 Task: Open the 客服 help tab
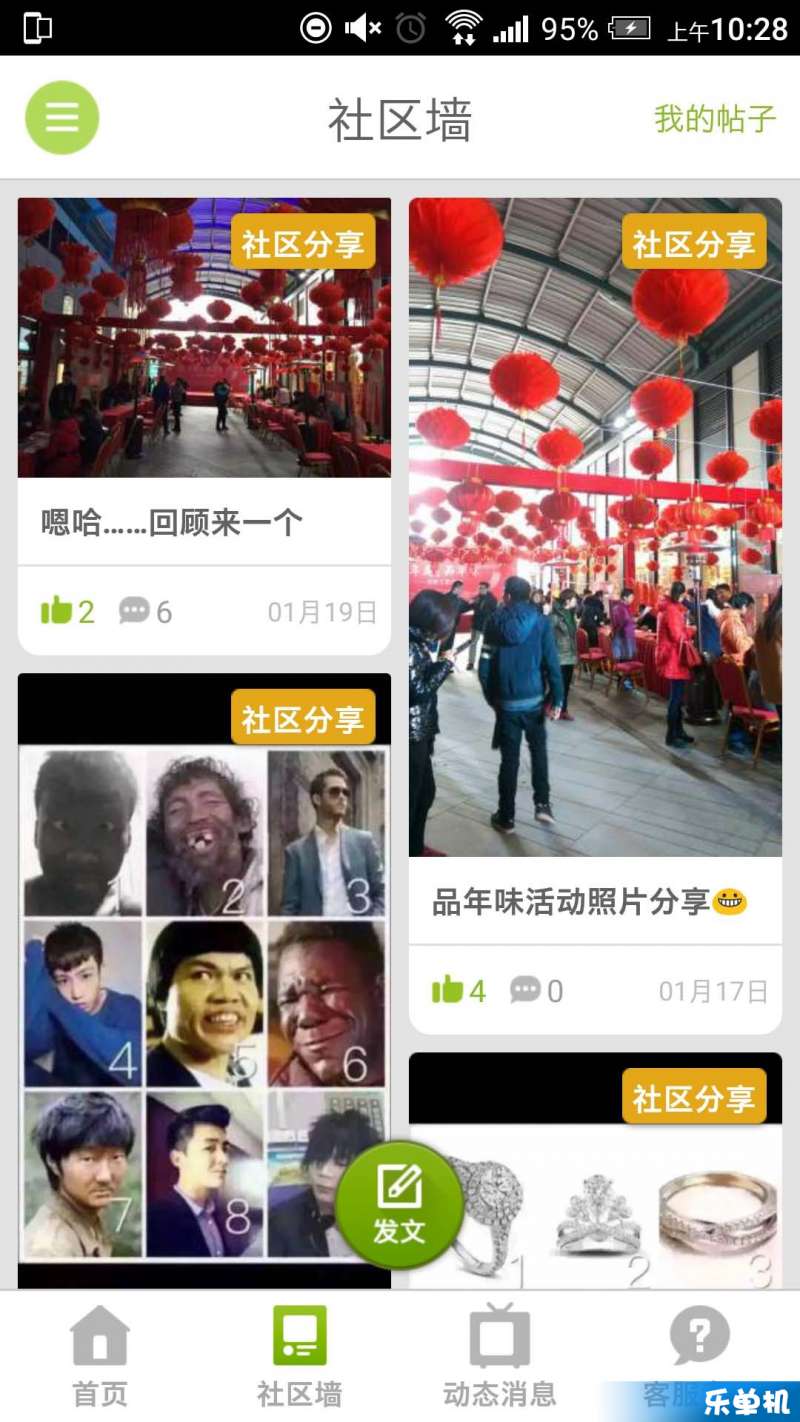pos(699,1350)
